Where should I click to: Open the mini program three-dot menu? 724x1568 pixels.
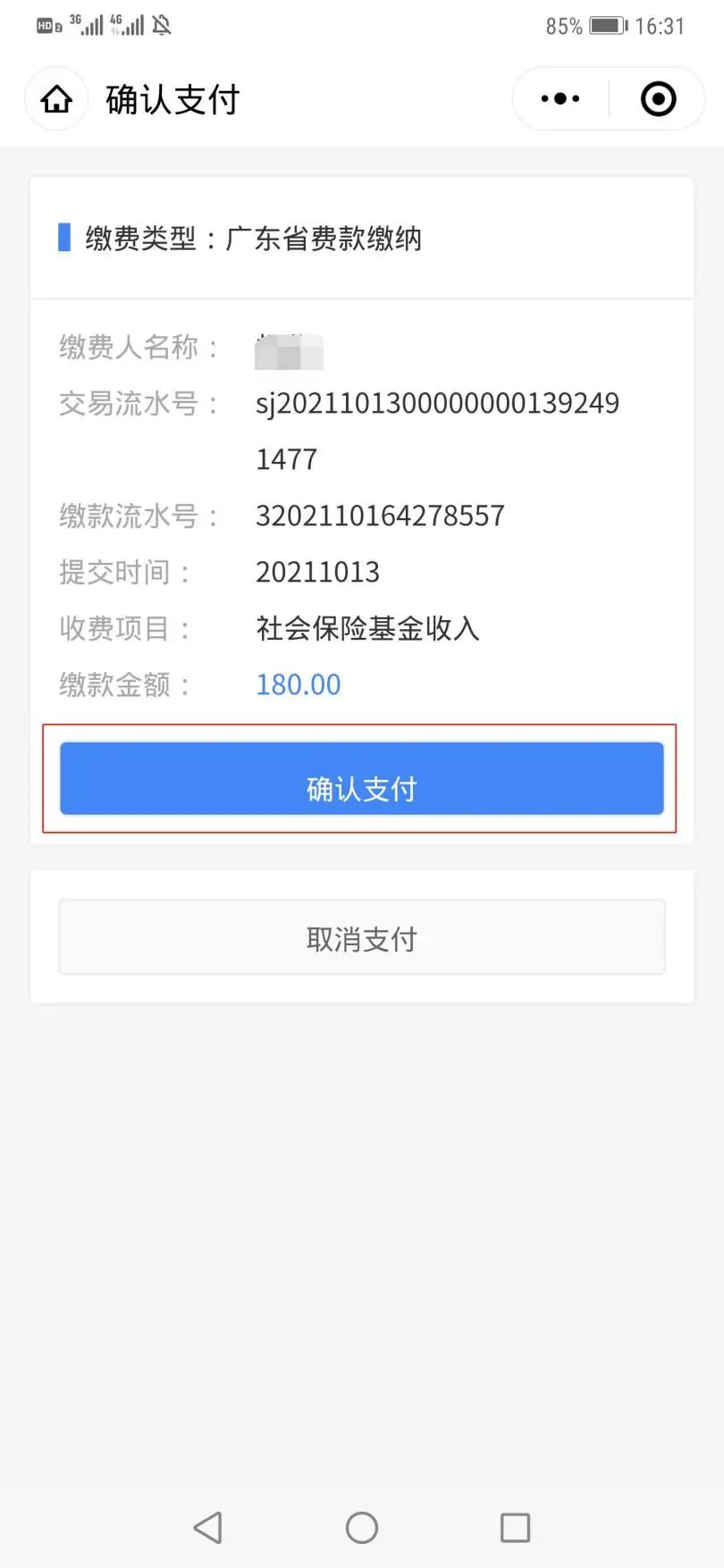point(560,99)
